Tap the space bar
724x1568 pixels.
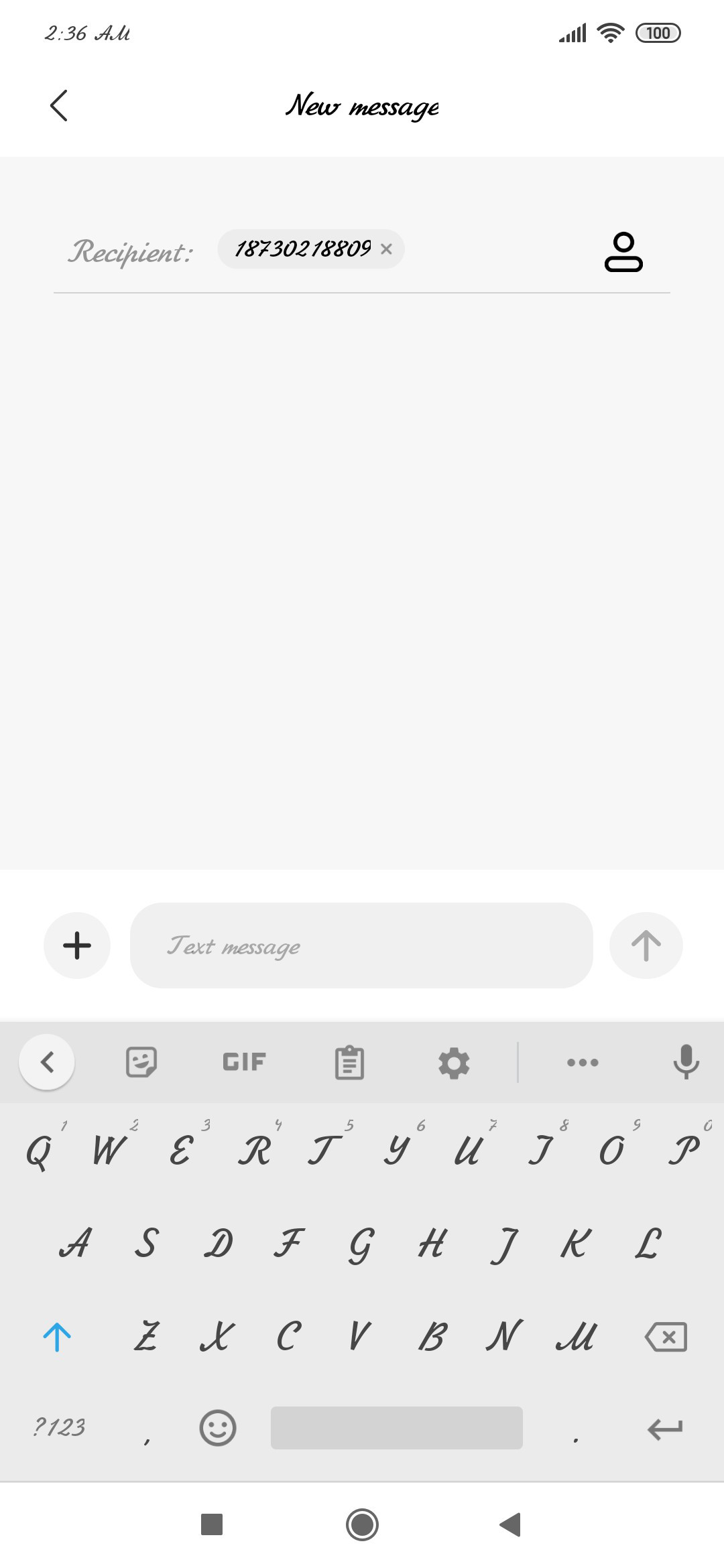397,1428
